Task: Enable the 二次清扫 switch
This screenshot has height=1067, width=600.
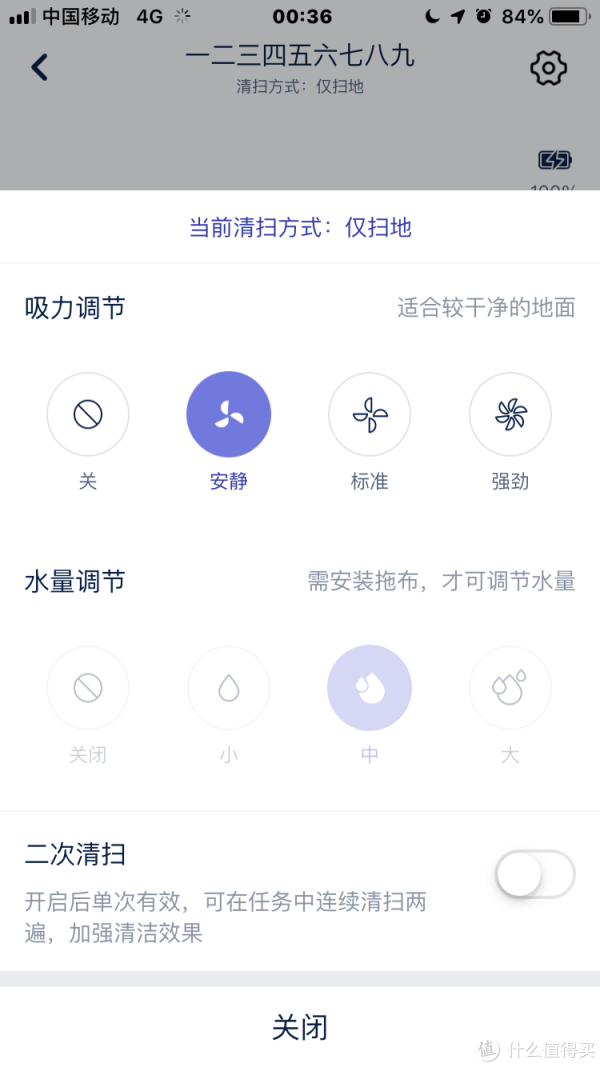Action: [535, 874]
